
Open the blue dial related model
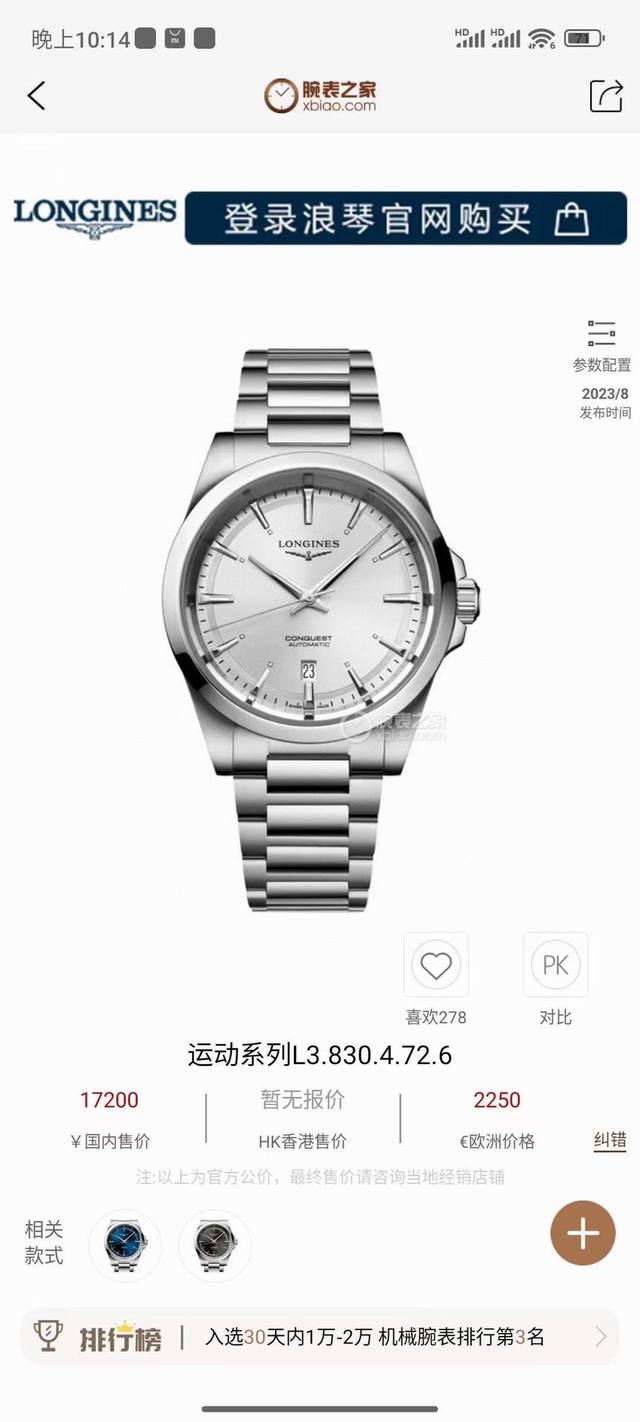point(125,1245)
